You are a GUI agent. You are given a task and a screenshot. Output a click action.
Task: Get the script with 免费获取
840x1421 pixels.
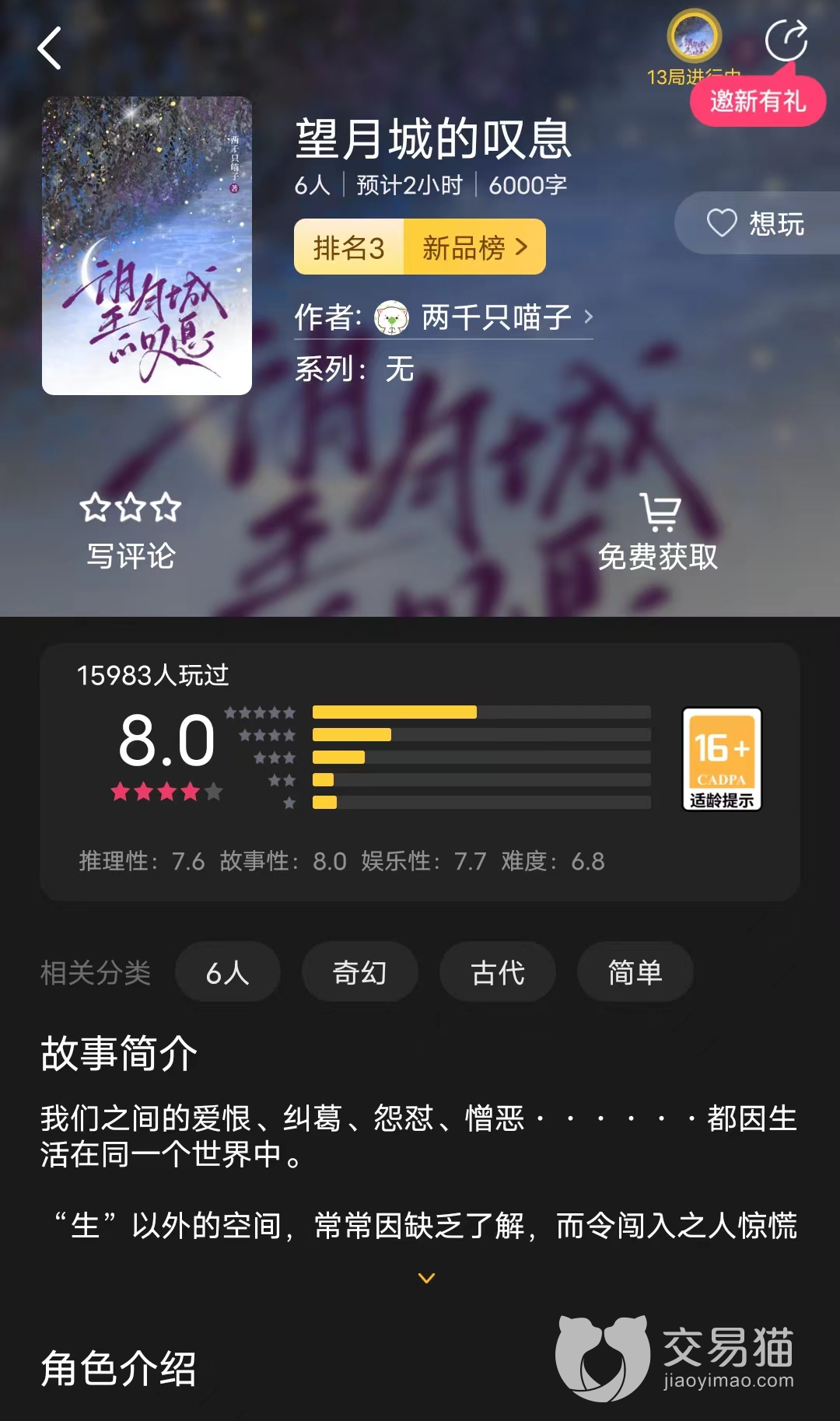(x=658, y=532)
